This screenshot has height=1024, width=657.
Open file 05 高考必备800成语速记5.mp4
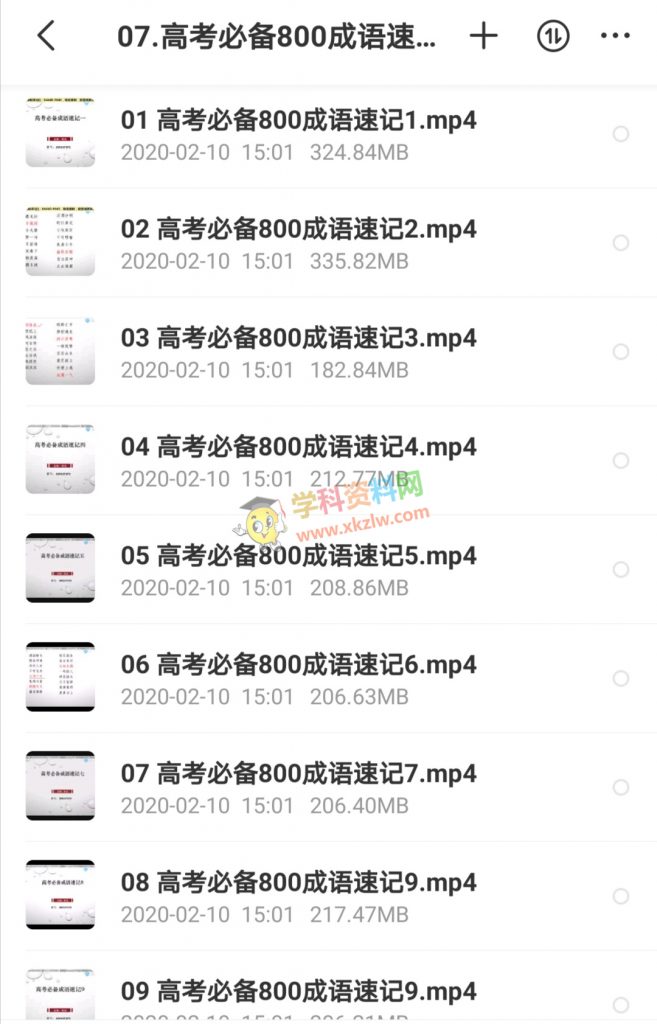coord(298,556)
